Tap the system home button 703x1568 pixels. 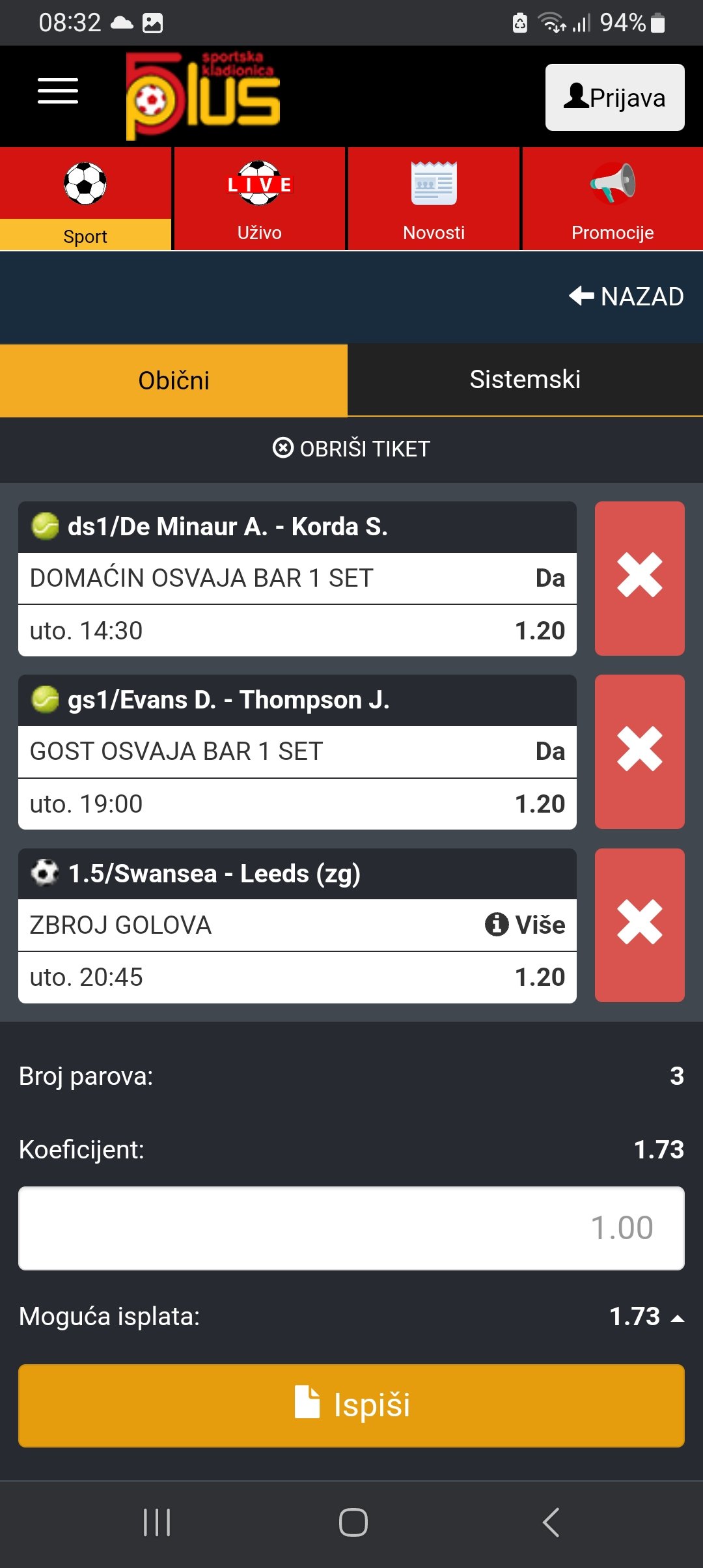click(x=353, y=1522)
